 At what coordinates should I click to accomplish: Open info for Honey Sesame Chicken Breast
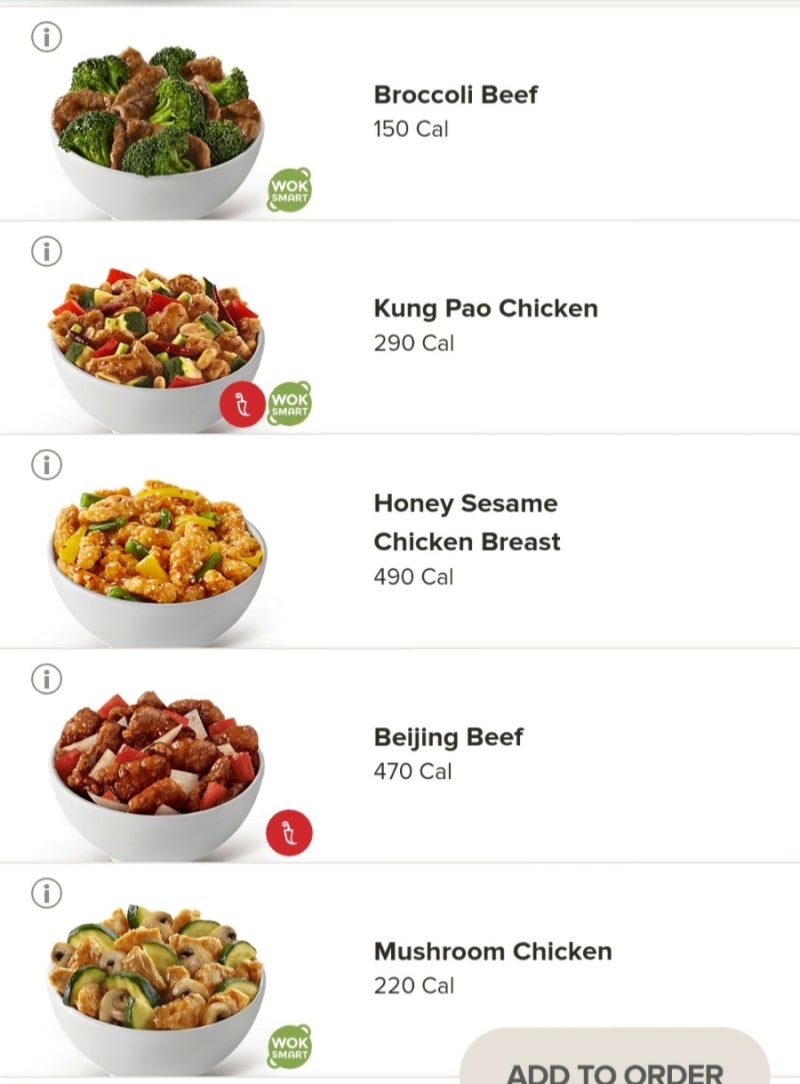click(47, 464)
